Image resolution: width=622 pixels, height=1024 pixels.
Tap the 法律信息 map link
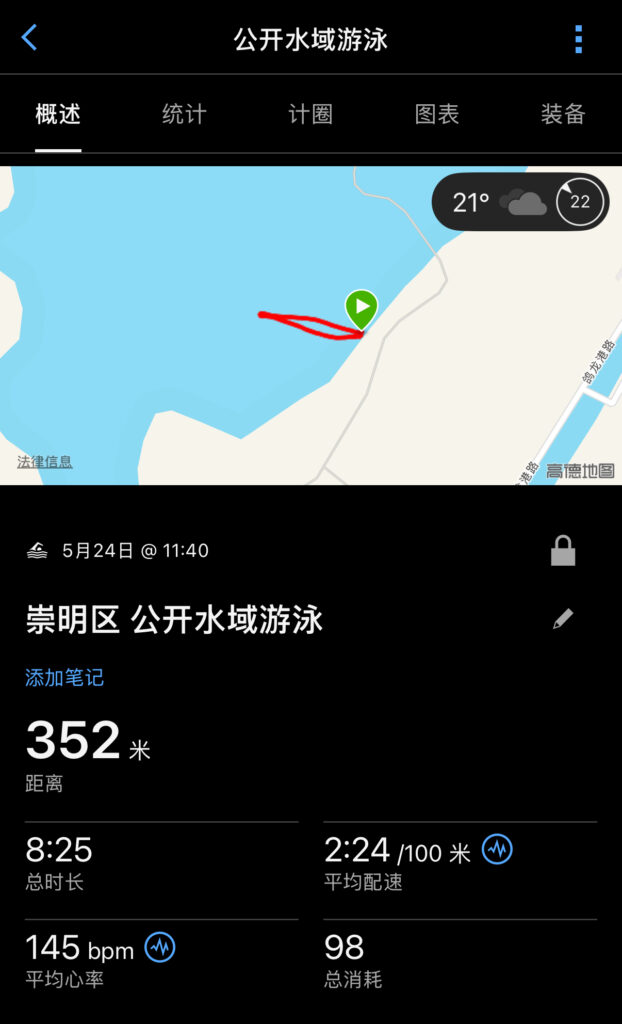[45, 462]
